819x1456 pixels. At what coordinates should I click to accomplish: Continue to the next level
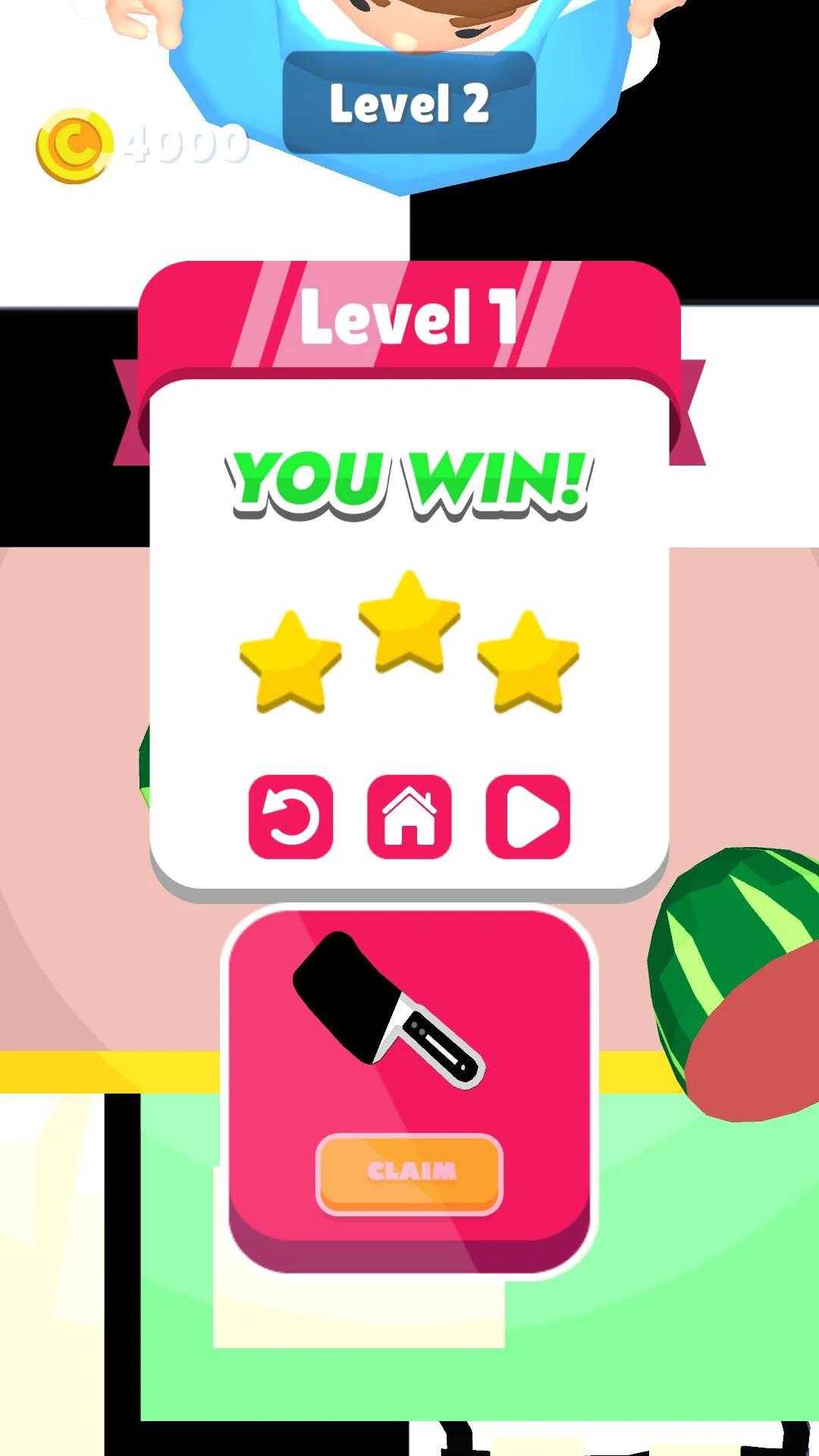tap(528, 817)
